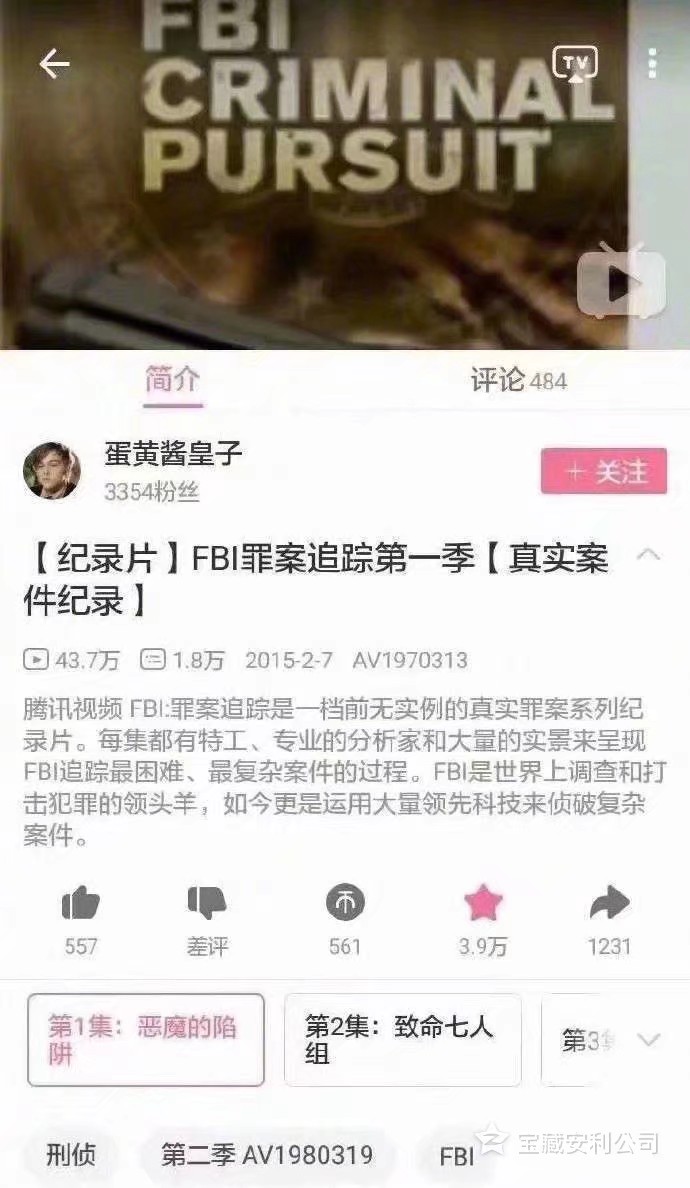Screen dimensions: 690x1188
Task: Favorite the video with the star
Action: coord(482,905)
